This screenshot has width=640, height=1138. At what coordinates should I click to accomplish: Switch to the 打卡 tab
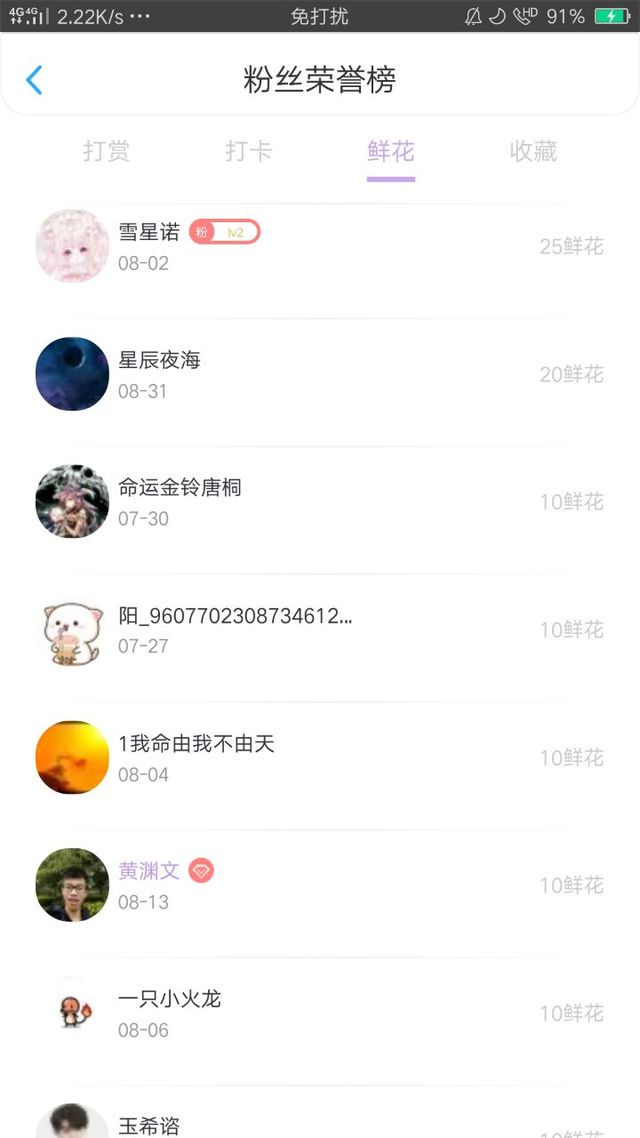pos(248,151)
